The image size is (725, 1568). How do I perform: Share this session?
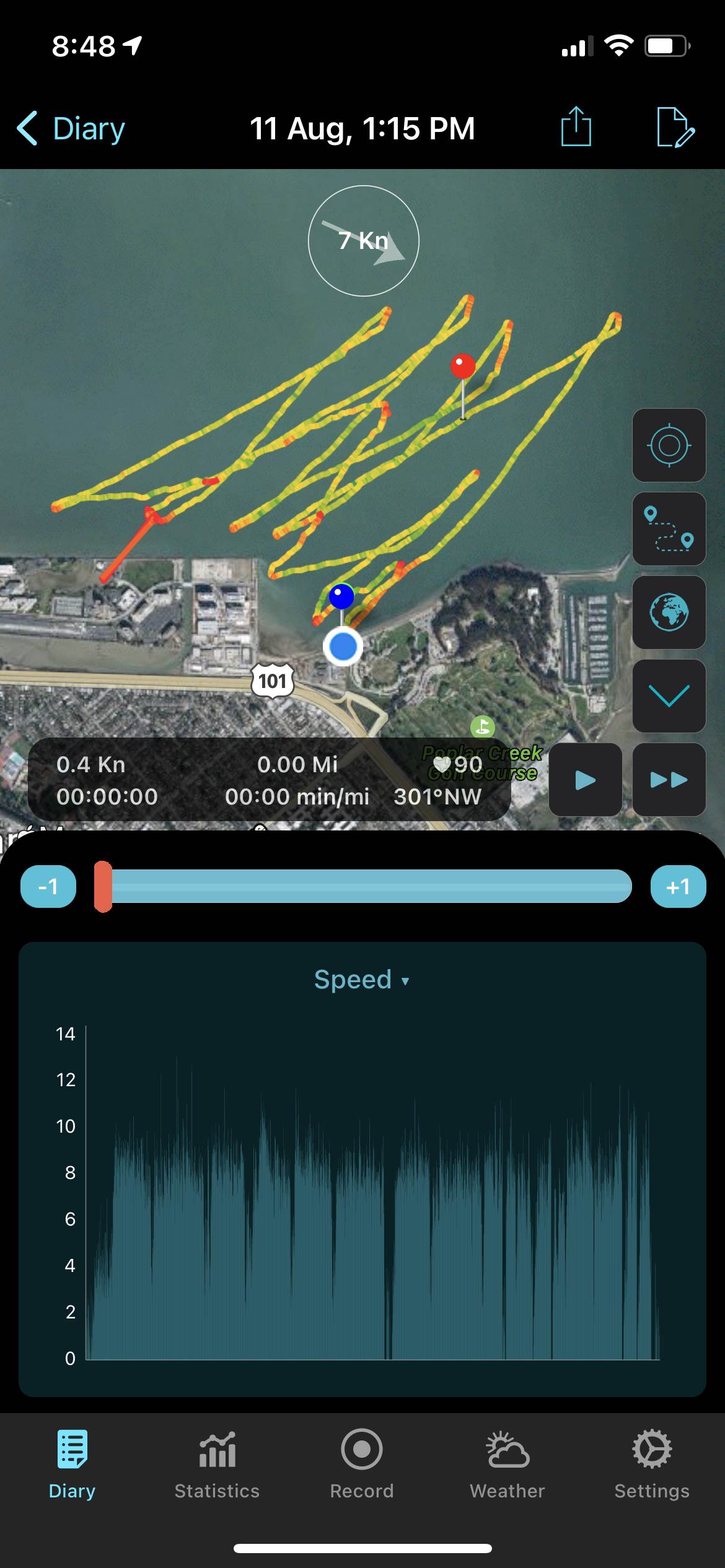576,128
